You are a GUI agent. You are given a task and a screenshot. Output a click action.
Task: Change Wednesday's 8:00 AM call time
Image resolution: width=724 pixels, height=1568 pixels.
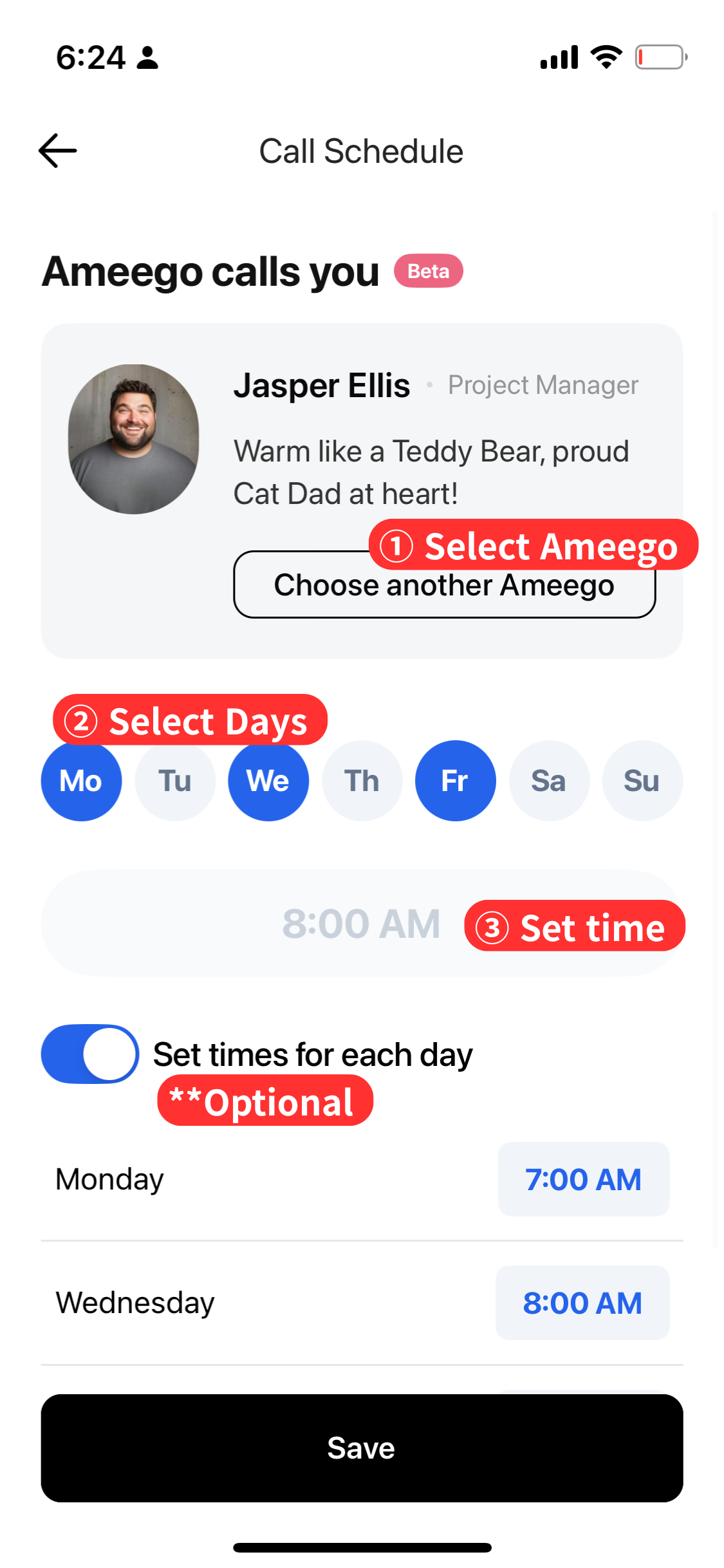(x=582, y=1303)
